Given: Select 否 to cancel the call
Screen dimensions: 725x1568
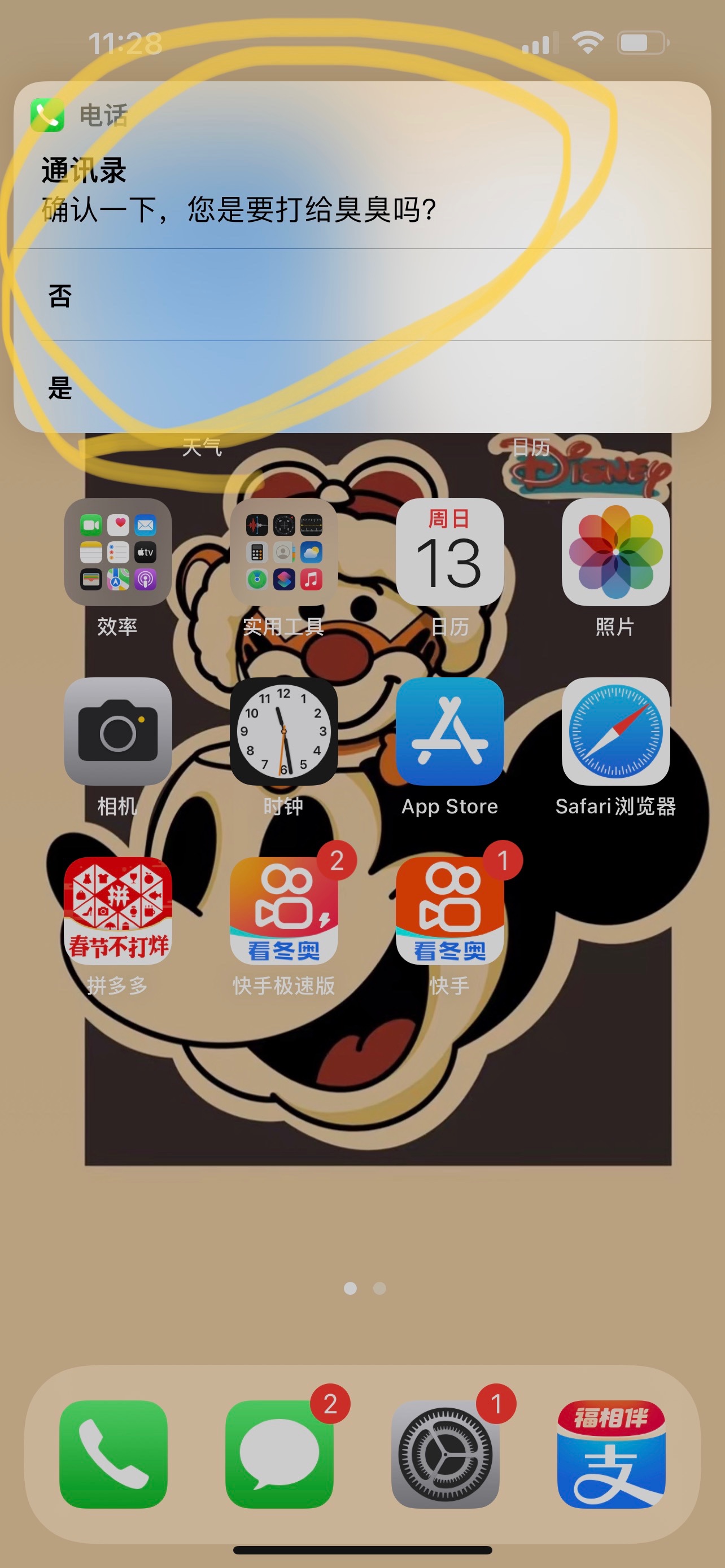Looking at the screenshot, I should click(x=362, y=295).
